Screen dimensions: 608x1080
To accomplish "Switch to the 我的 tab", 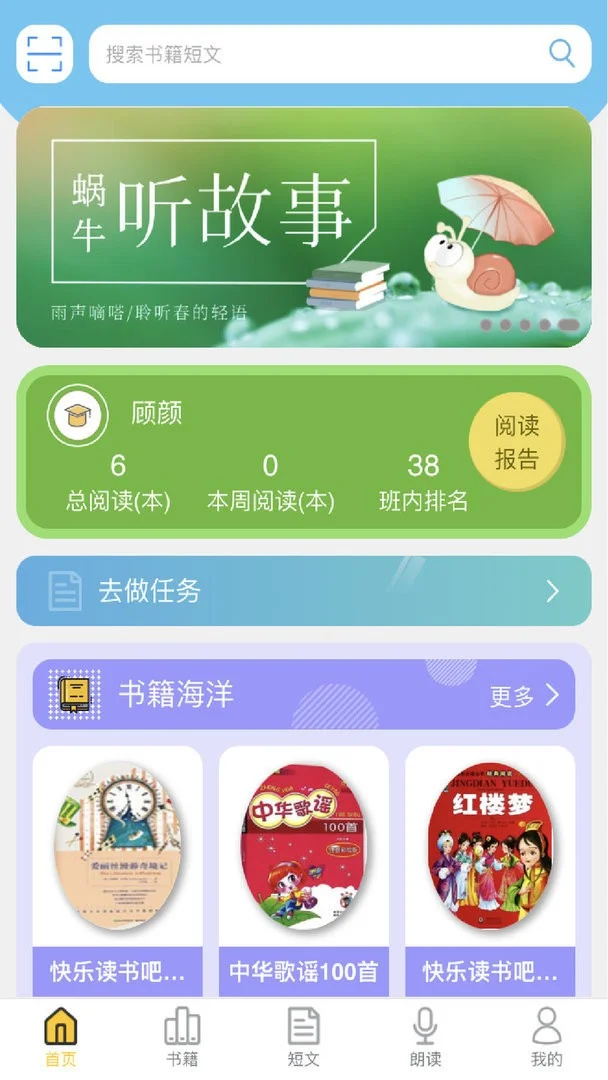I will (x=547, y=1038).
